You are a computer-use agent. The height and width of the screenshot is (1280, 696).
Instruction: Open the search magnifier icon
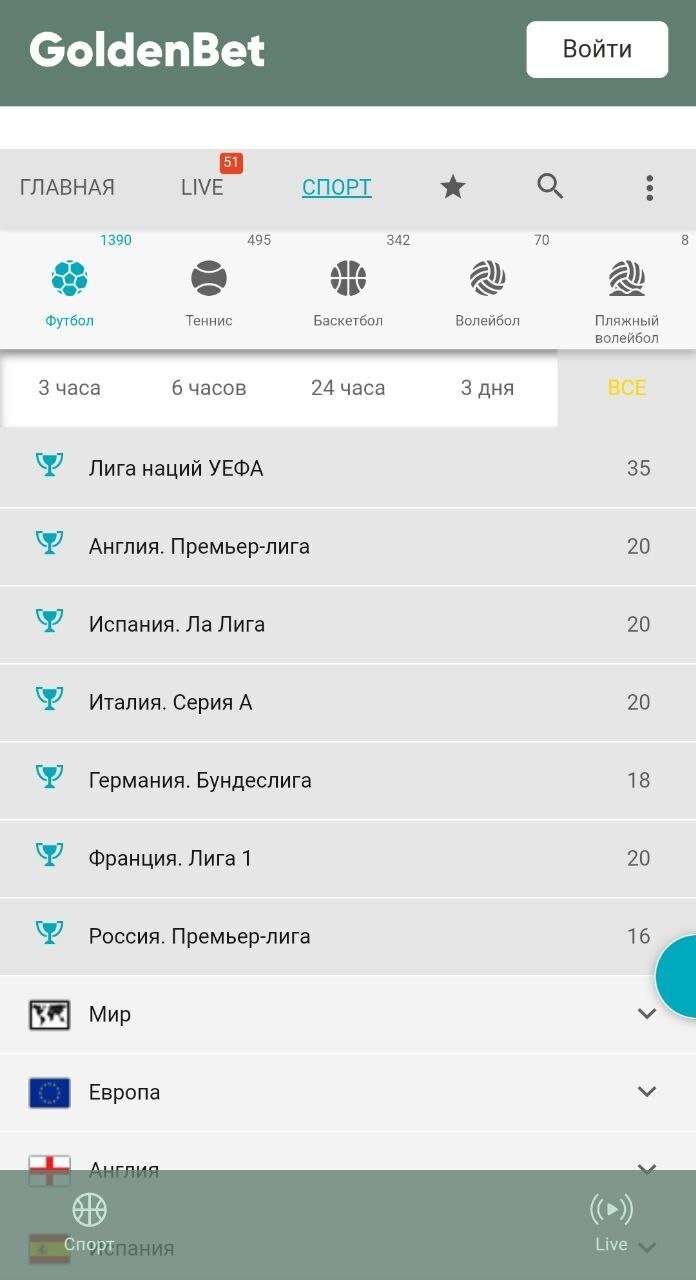coord(550,186)
